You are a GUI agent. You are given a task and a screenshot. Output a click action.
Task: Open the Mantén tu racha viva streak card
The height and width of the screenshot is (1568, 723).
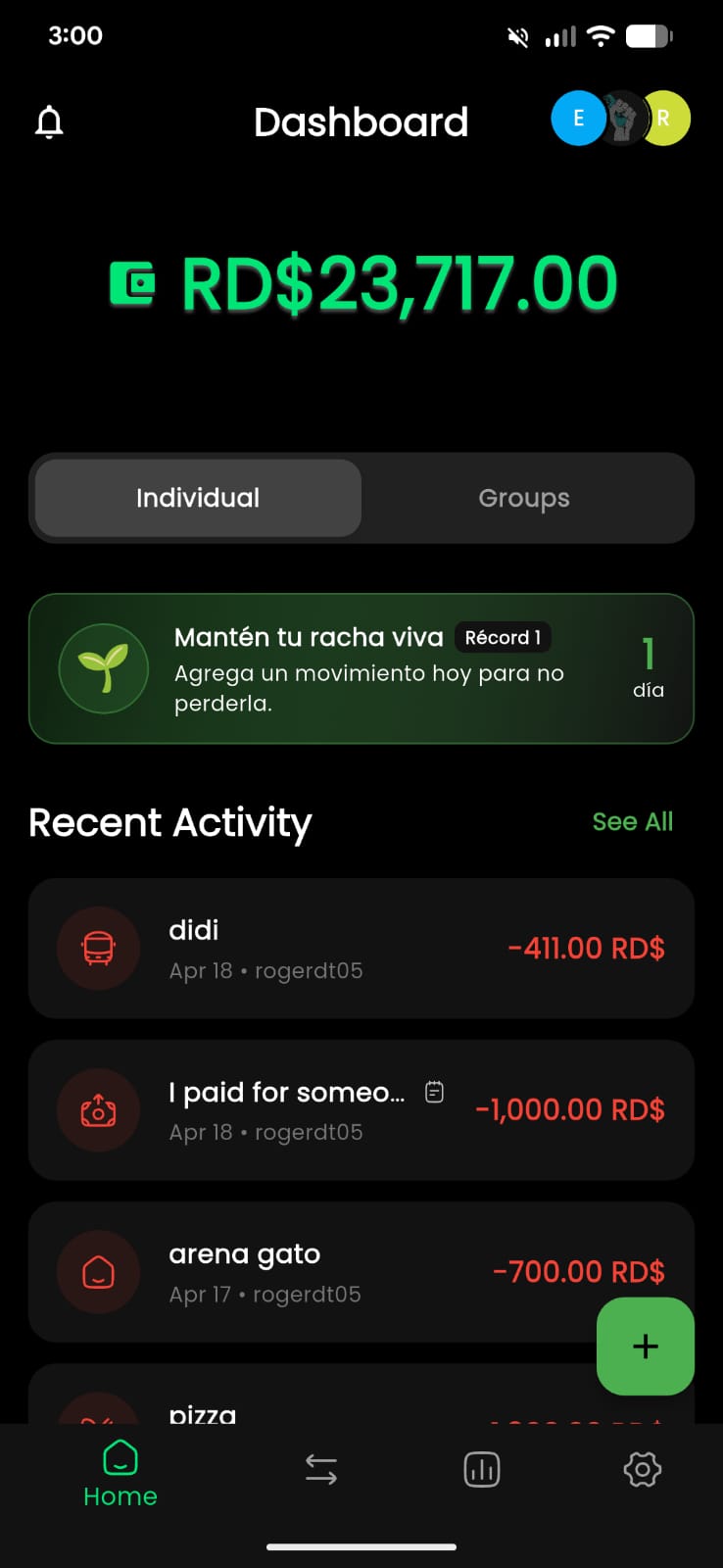[361, 668]
